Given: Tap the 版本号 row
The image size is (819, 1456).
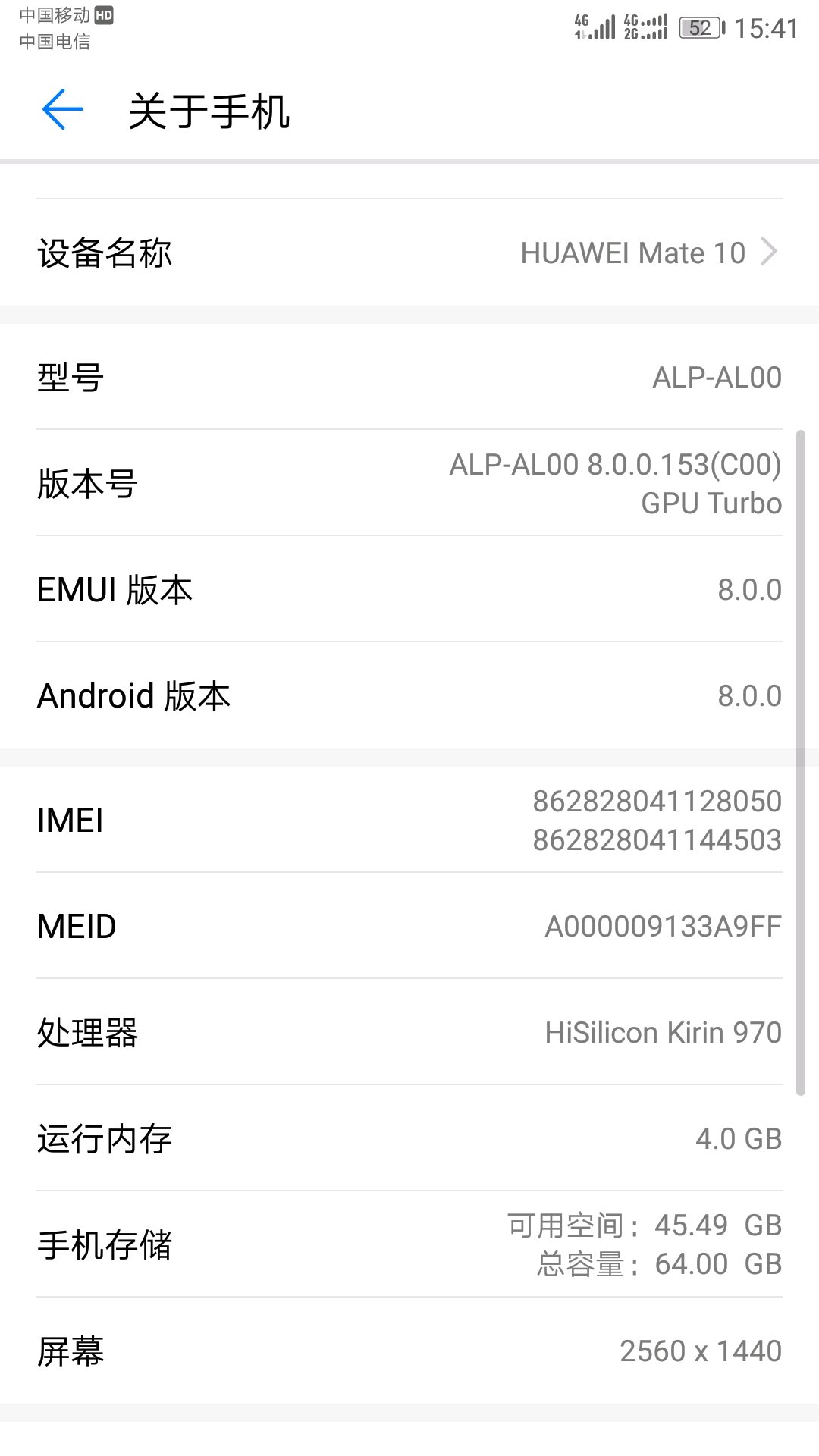Looking at the screenshot, I should [409, 483].
